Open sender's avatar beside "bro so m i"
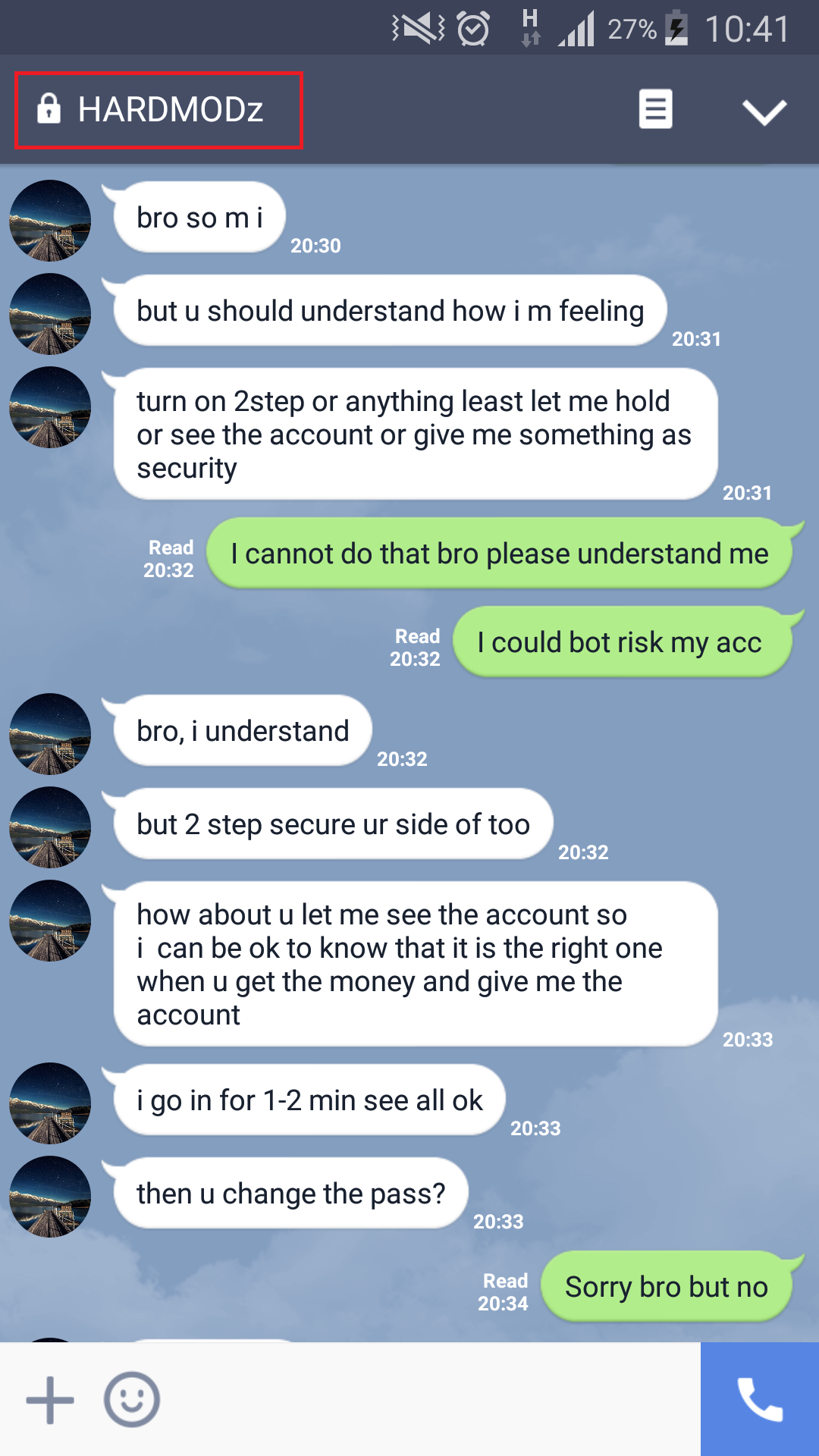This screenshot has height=1456, width=819. tap(50, 221)
